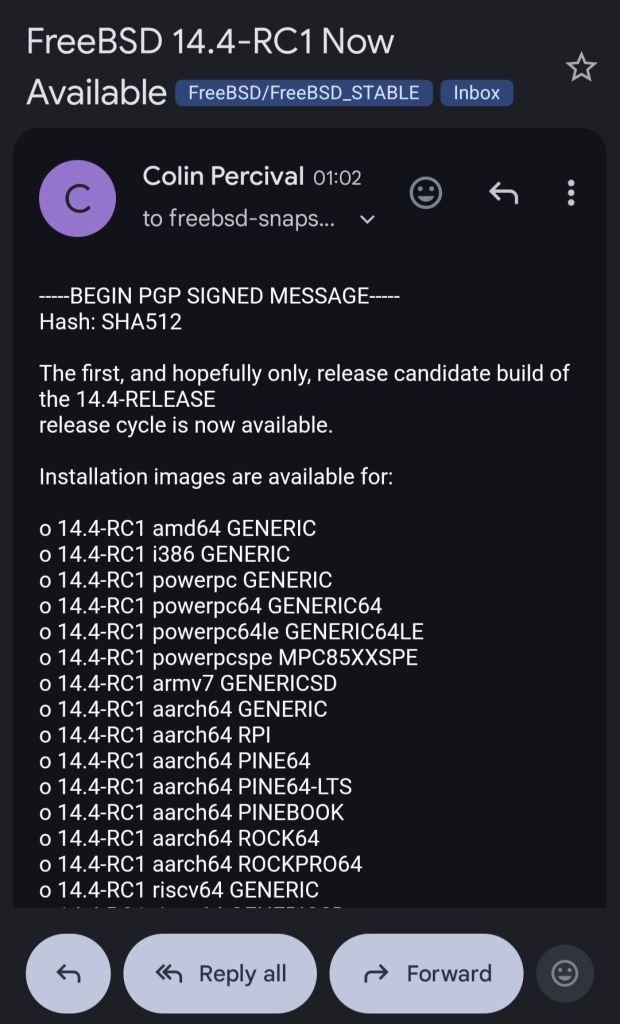620x1024 pixels.
Task: Open the message overflow menu
Action: (571, 193)
